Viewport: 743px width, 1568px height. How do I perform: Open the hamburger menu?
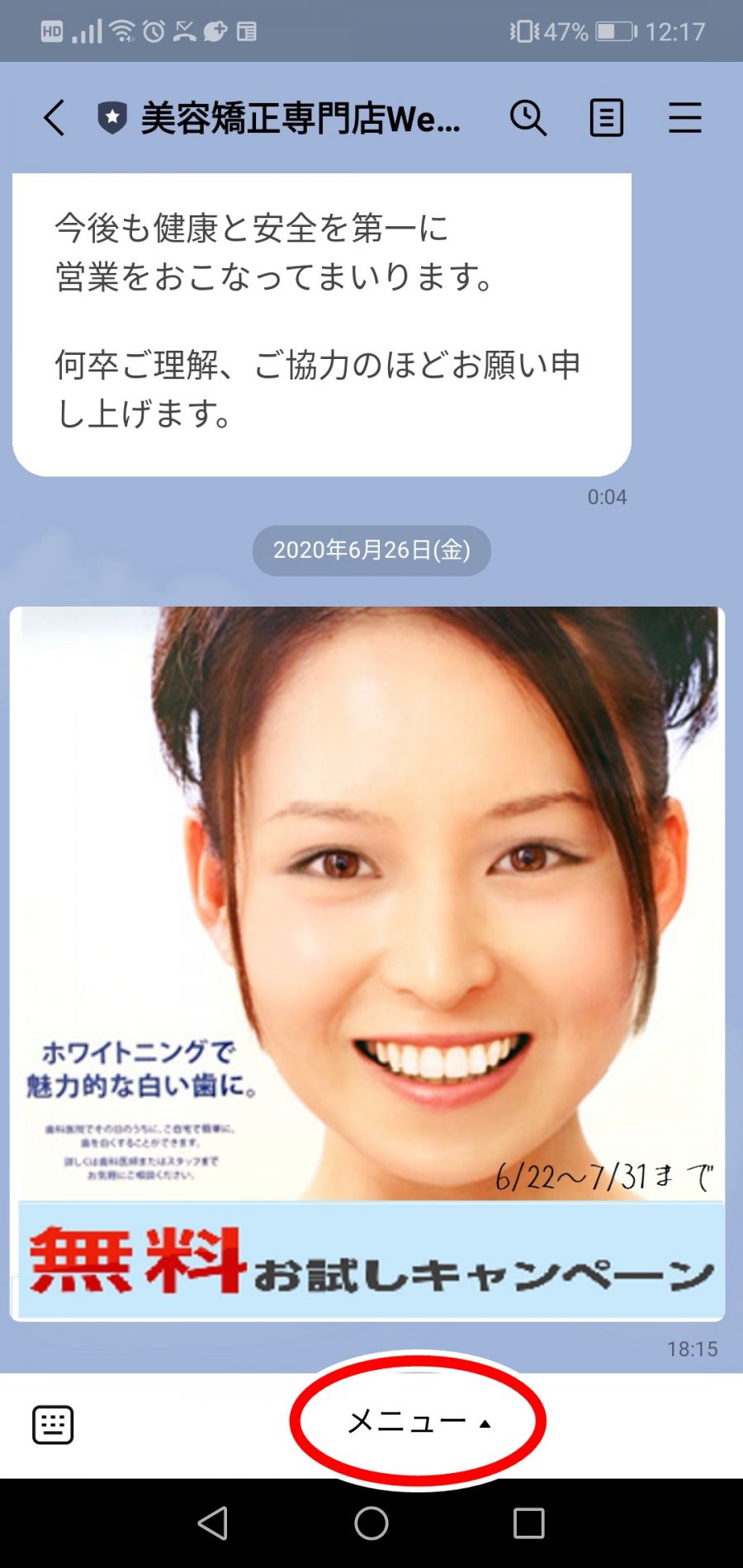coord(685,118)
